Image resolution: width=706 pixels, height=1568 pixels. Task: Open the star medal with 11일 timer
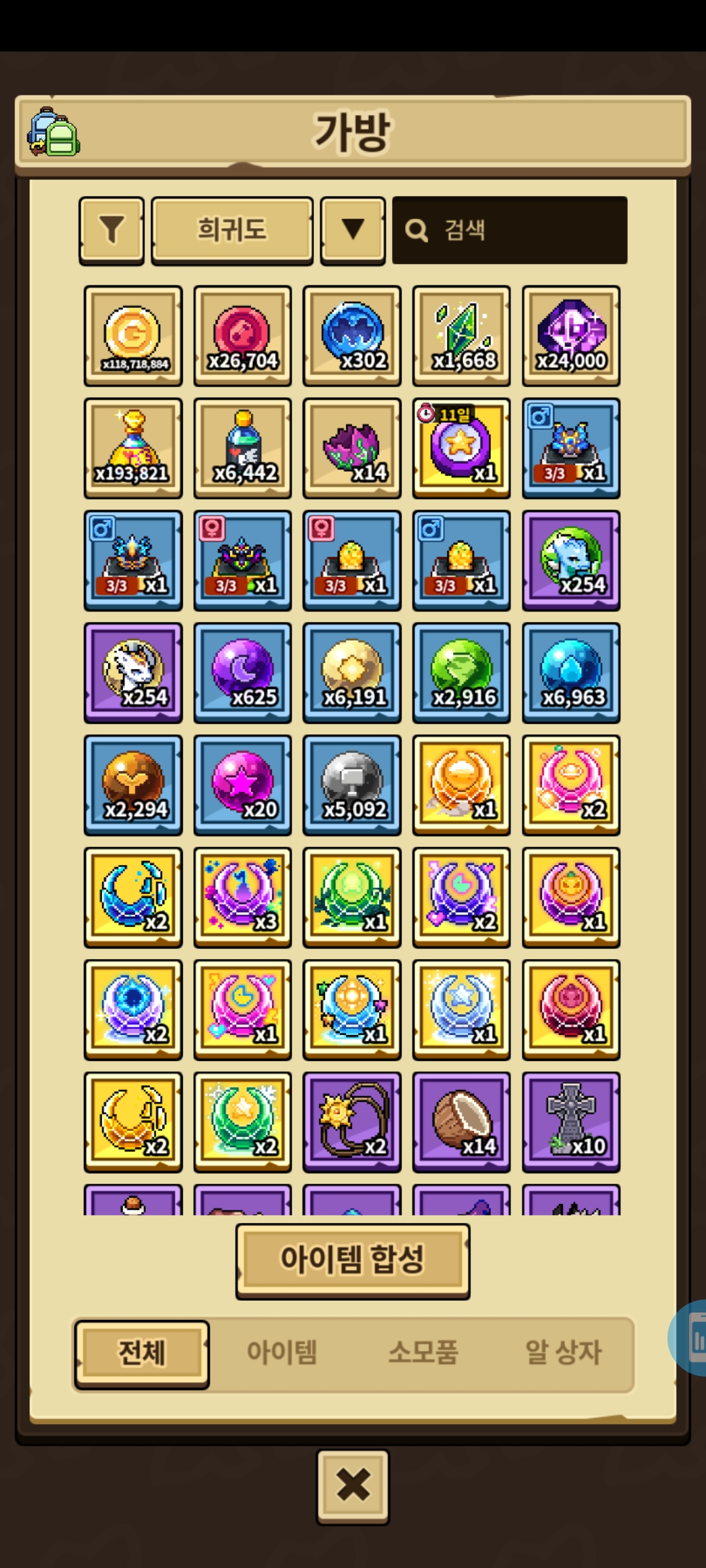(462, 448)
